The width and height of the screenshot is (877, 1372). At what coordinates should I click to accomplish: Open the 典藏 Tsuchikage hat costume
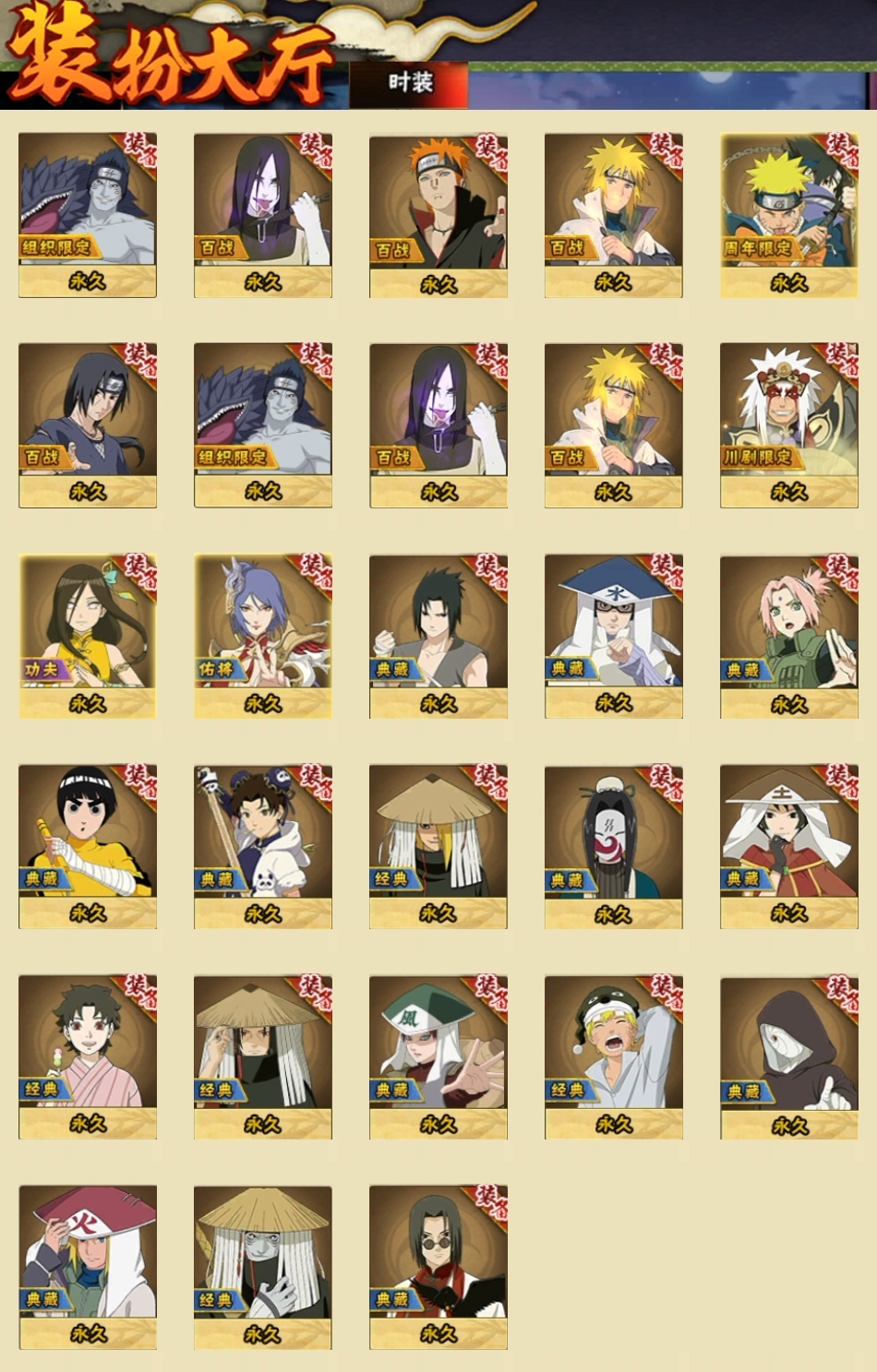click(788, 845)
